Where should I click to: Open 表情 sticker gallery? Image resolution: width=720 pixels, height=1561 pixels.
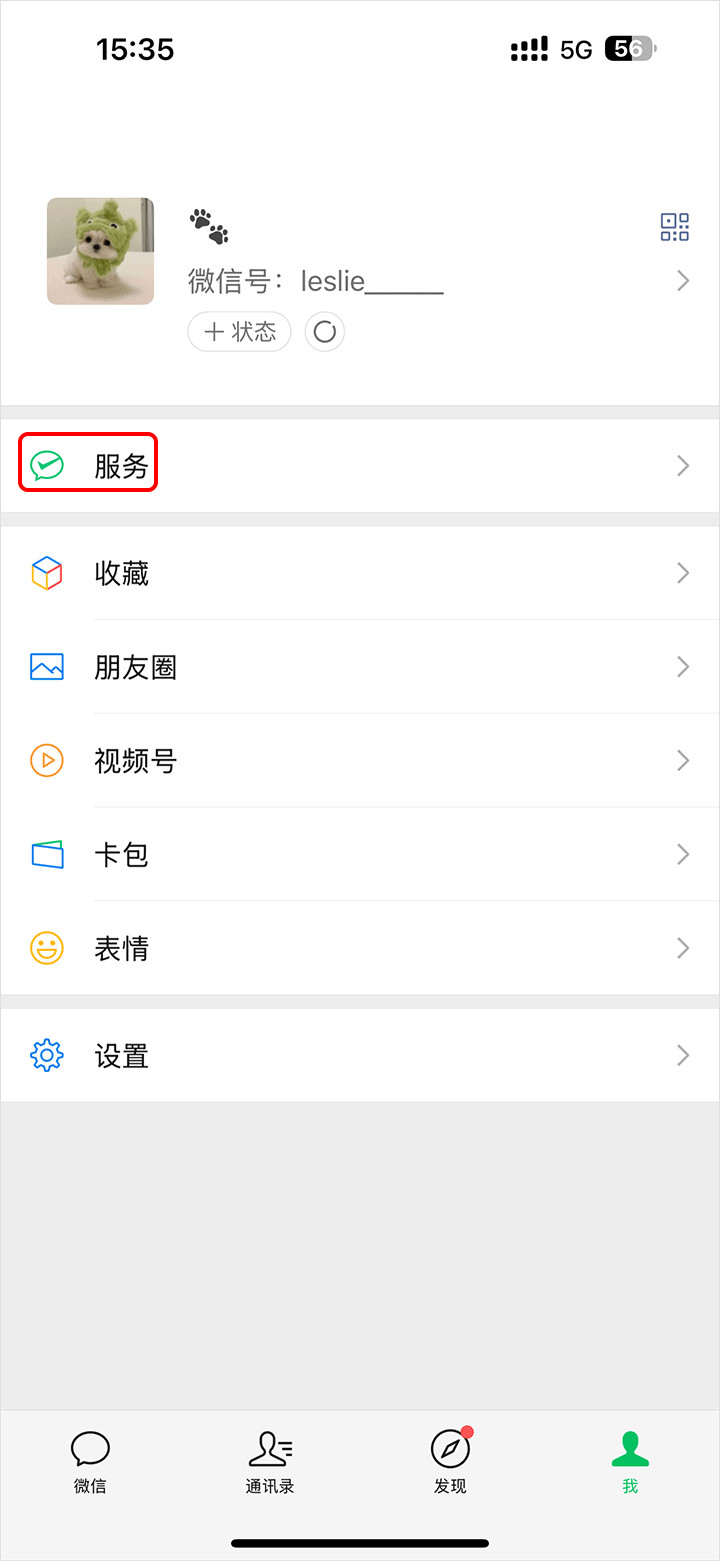120,948
